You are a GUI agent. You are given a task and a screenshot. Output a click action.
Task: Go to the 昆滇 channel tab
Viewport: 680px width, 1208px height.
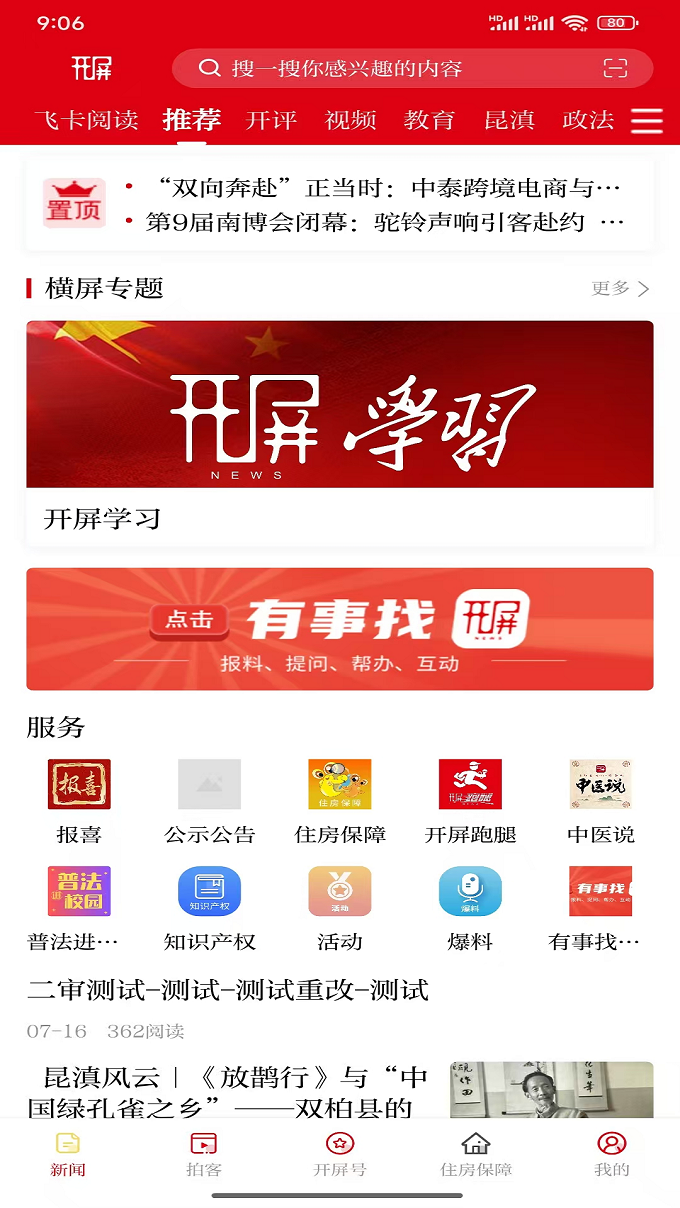click(x=509, y=121)
